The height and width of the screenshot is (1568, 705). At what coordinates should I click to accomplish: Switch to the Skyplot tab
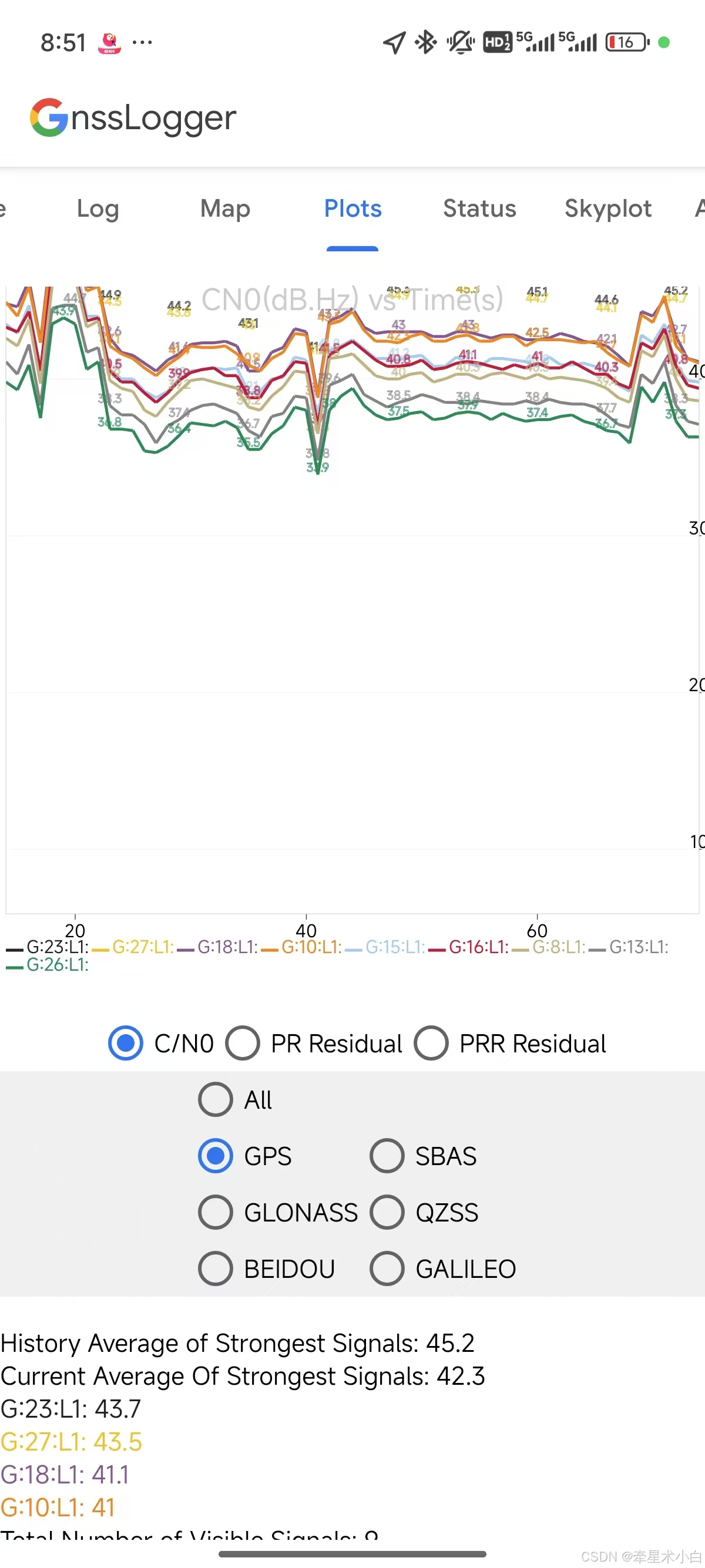click(x=607, y=209)
